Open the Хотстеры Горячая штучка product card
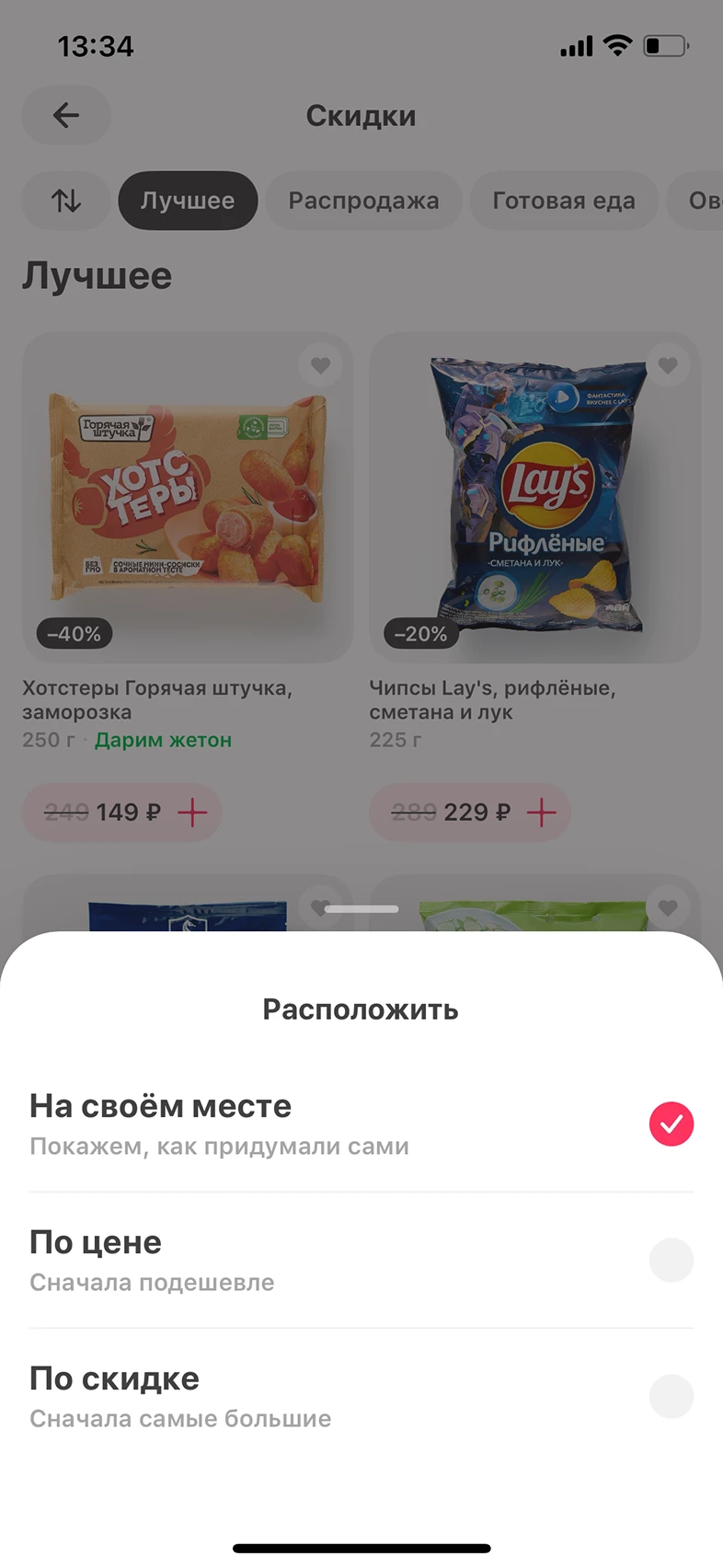 pos(188,497)
